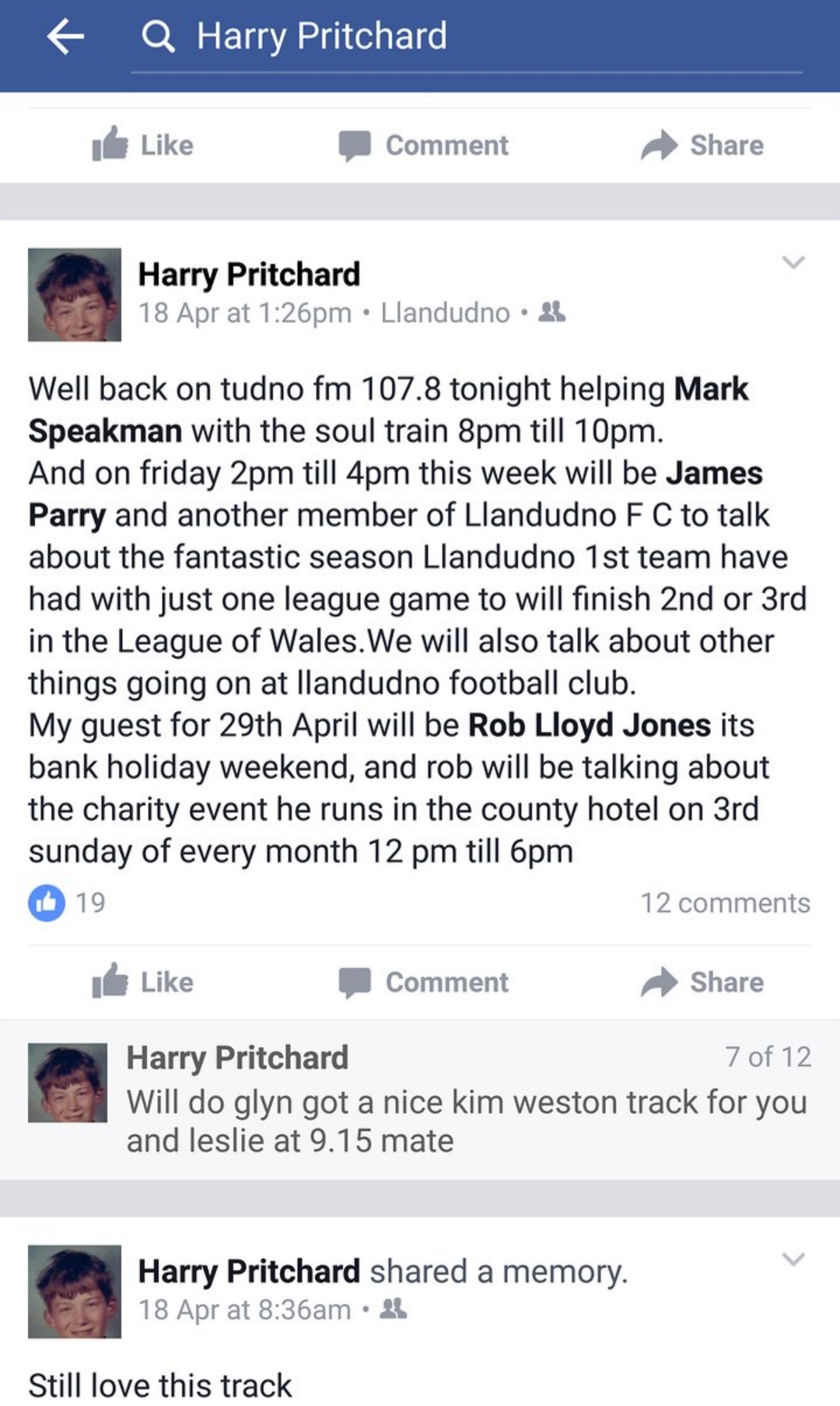Share the tudno fm 107.8 post
The height and width of the screenshot is (1406, 840).
702,982
